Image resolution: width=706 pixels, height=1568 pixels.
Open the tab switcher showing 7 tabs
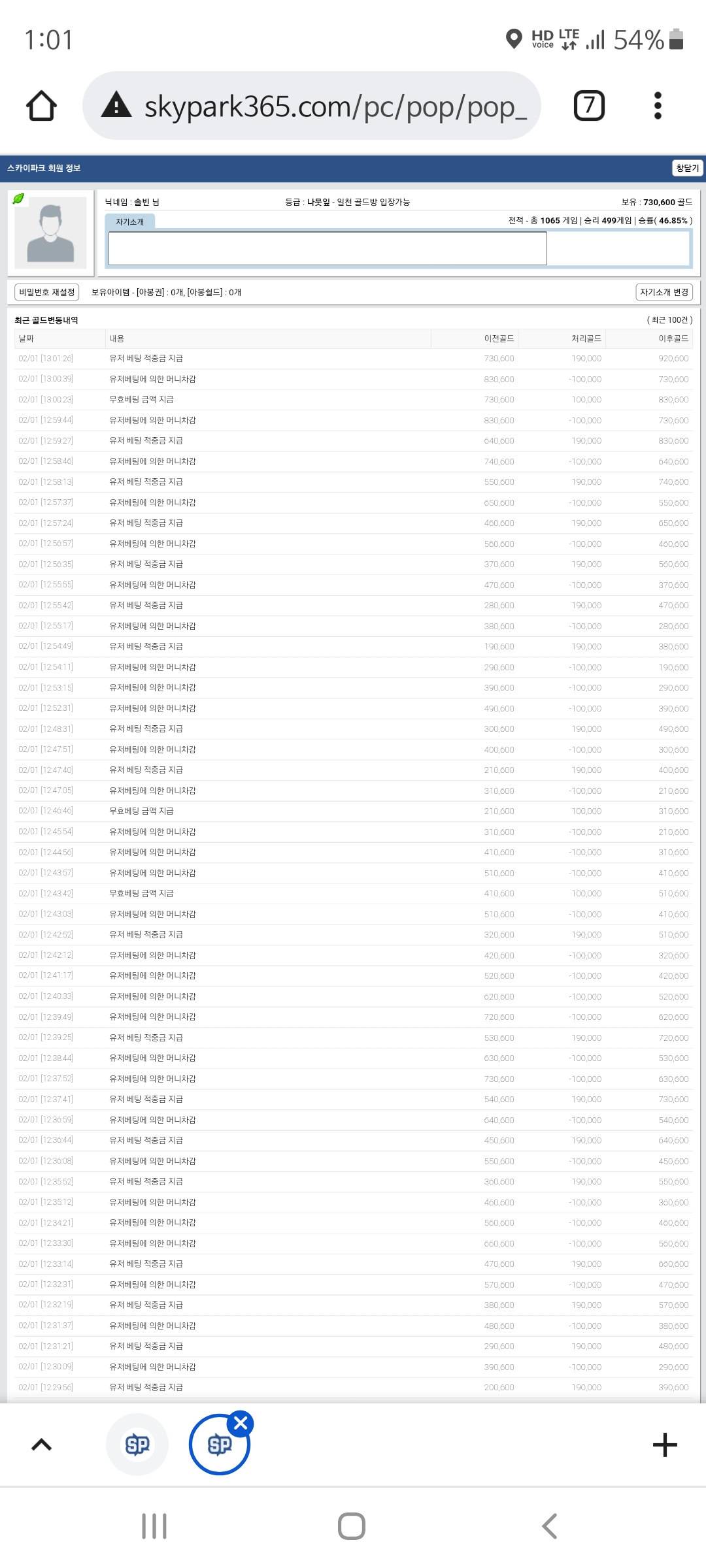pyautogui.click(x=589, y=106)
